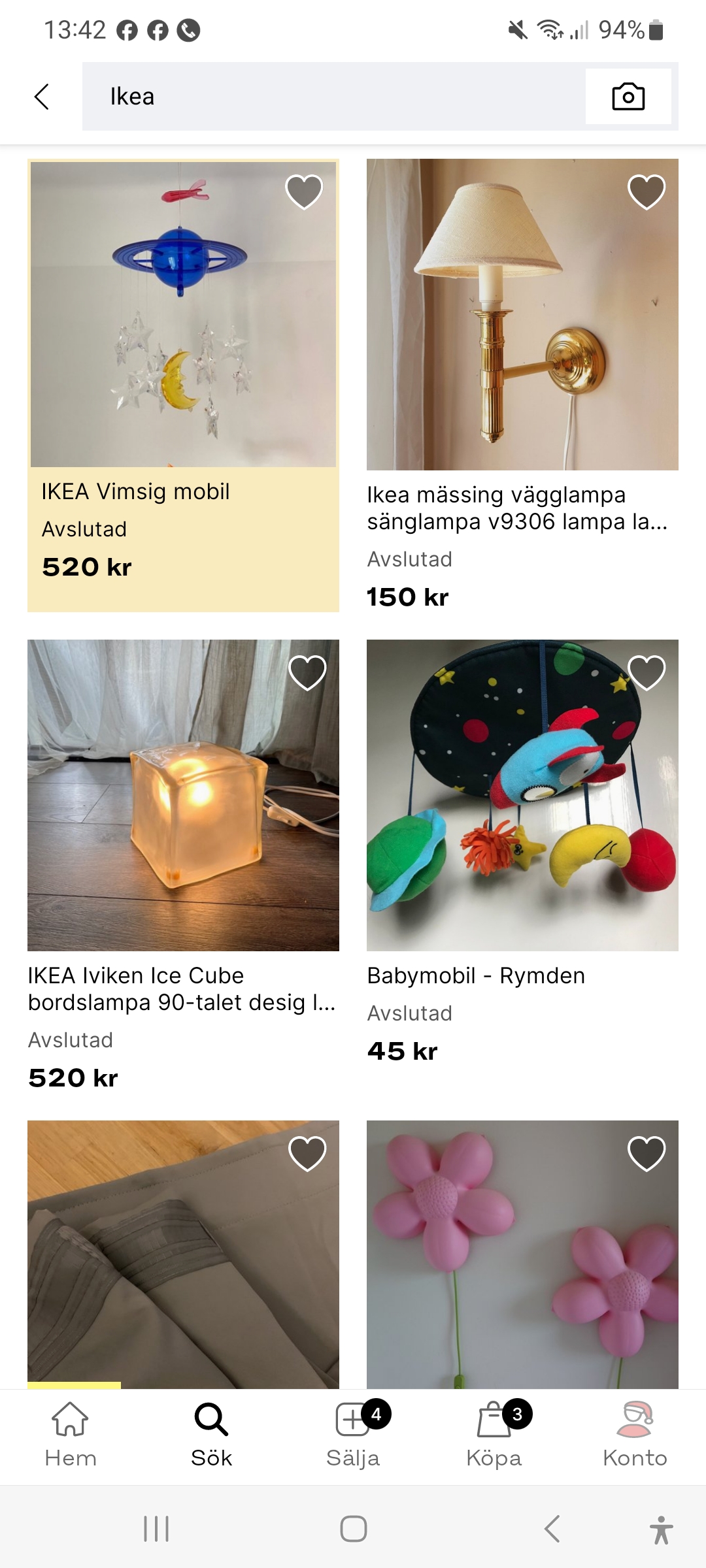
Task: Favorite the Babymobil - Rymden listing
Action: coord(647,673)
